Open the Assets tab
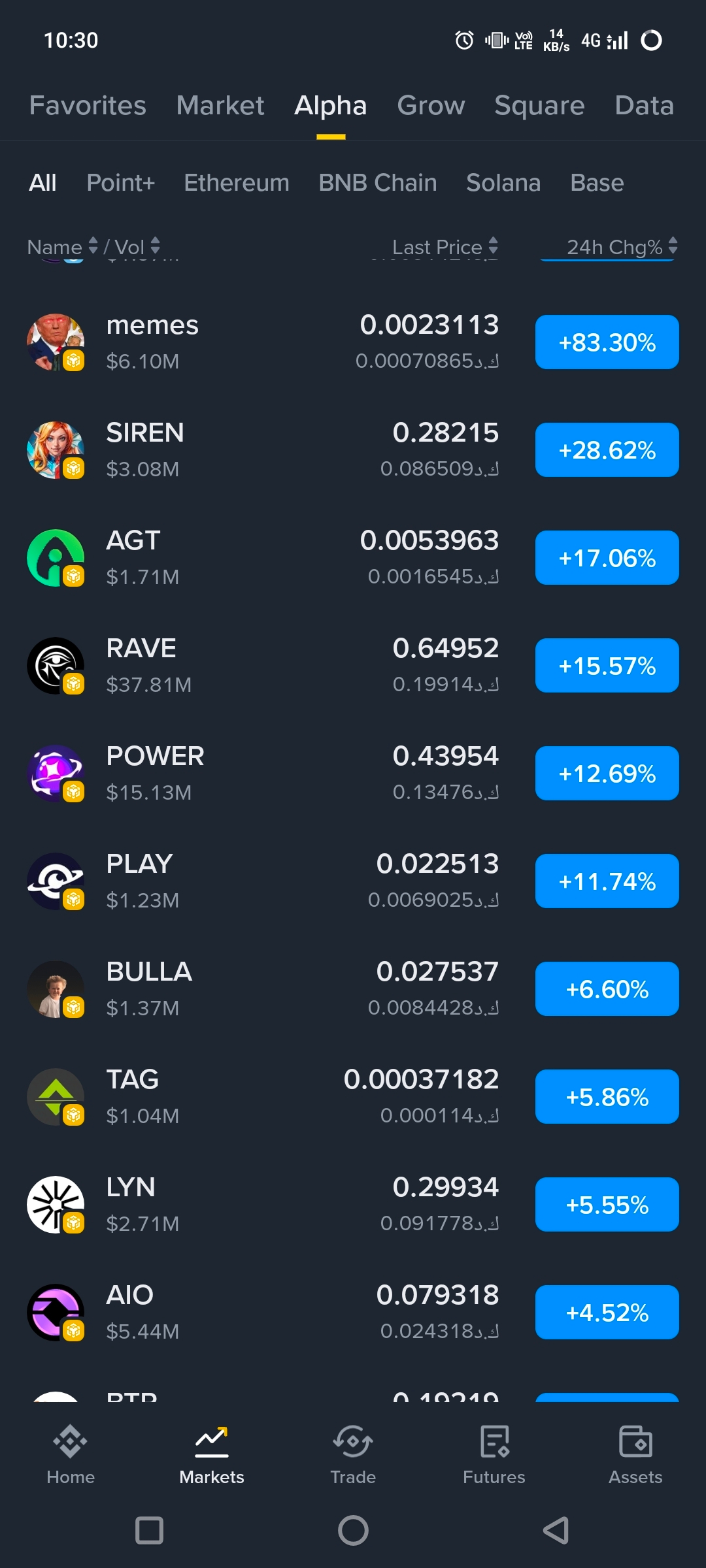Image resolution: width=706 pixels, height=1568 pixels. [x=635, y=1456]
